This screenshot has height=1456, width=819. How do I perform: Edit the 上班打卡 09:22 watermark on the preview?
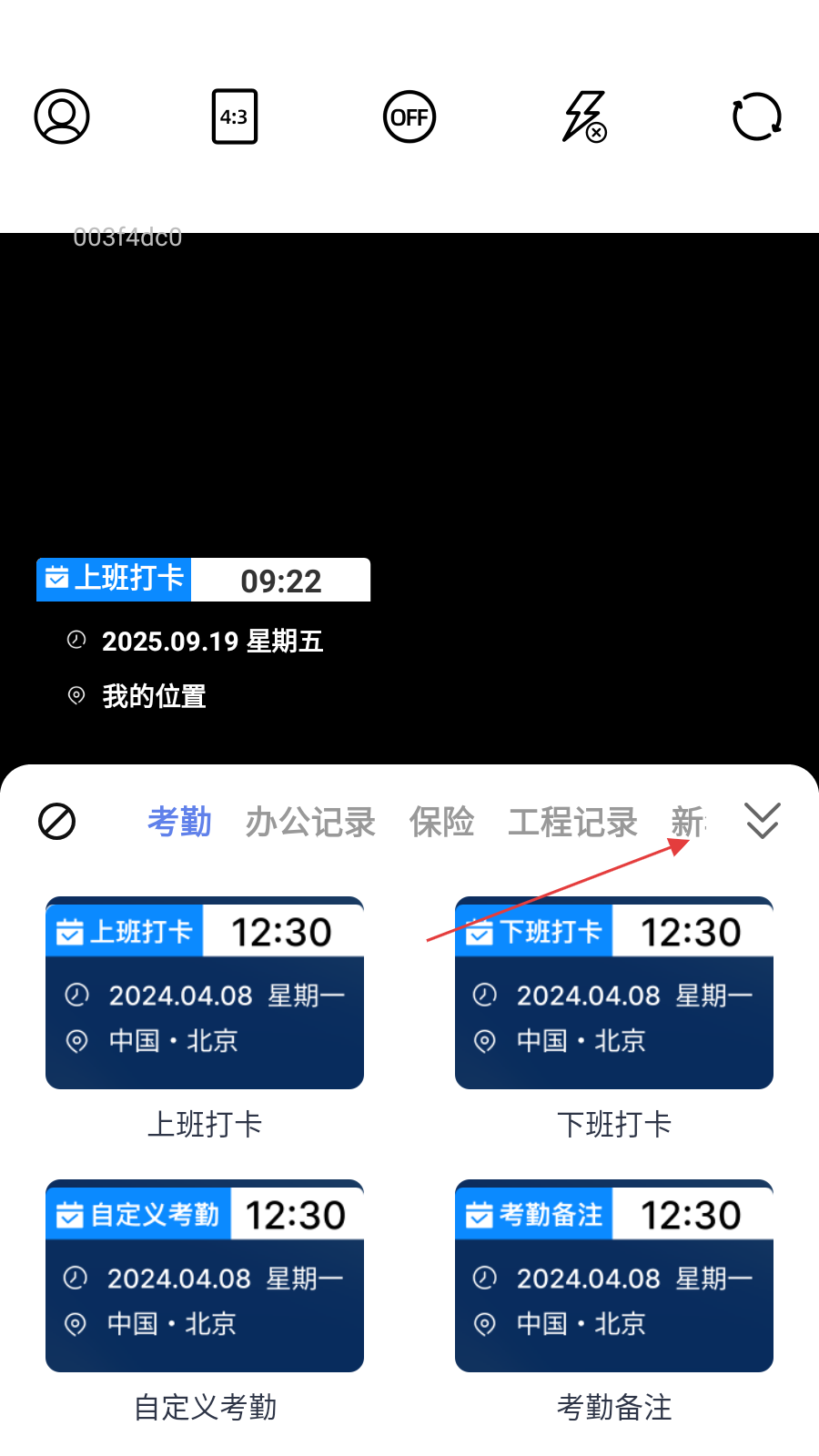coord(203,581)
